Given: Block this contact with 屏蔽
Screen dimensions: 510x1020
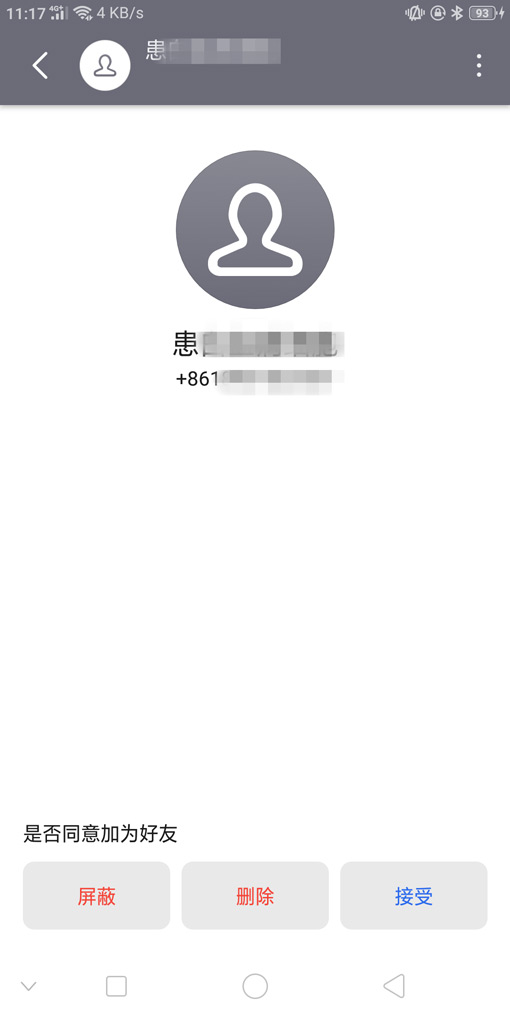Looking at the screenshot, I should point(96,895).
